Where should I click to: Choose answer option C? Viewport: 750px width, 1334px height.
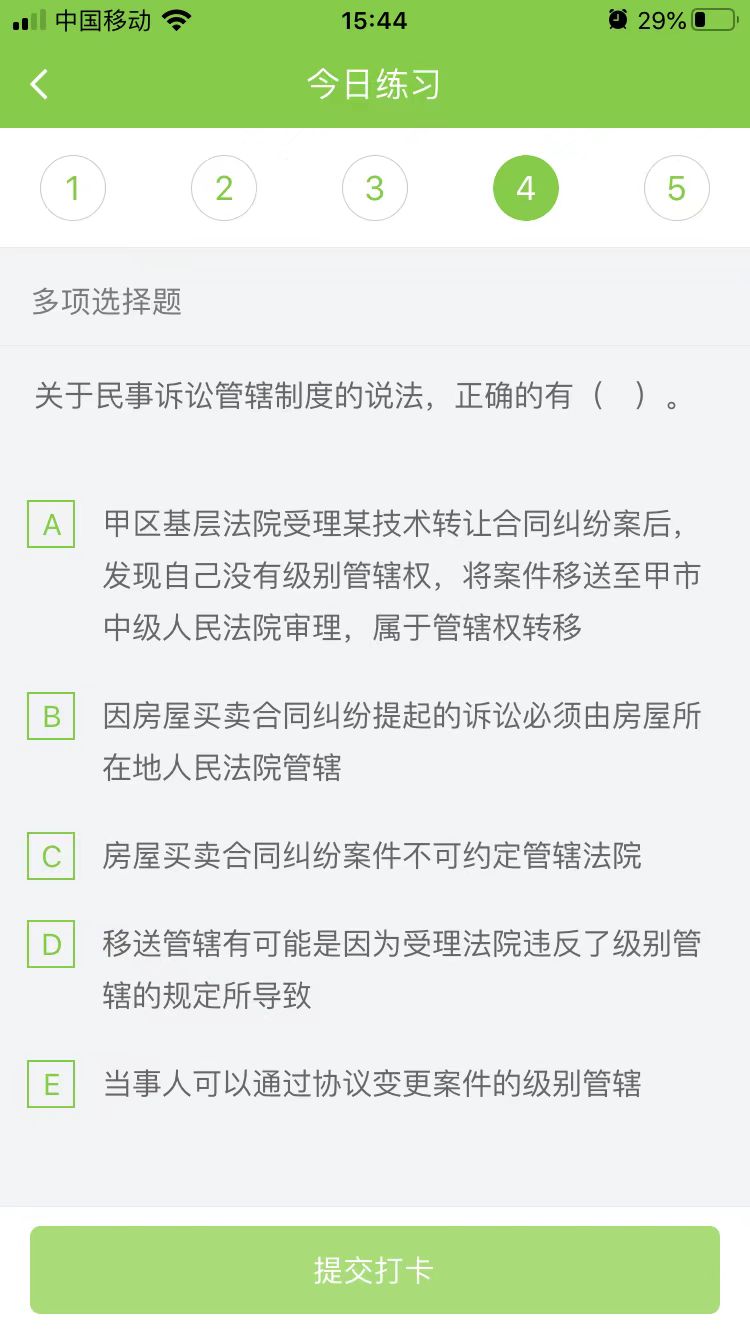pyautogui.click(x=51, y=857)
